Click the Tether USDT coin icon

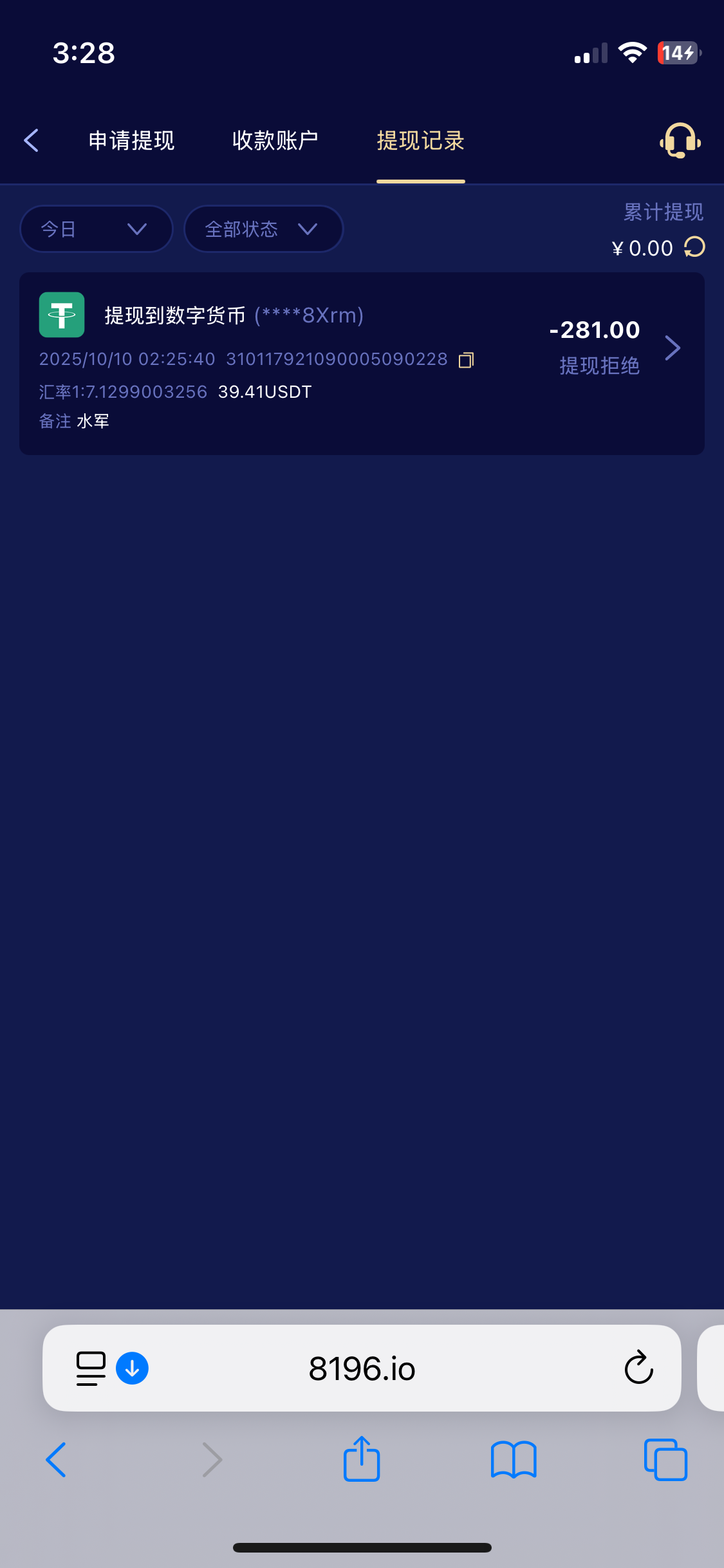(62, 315)
